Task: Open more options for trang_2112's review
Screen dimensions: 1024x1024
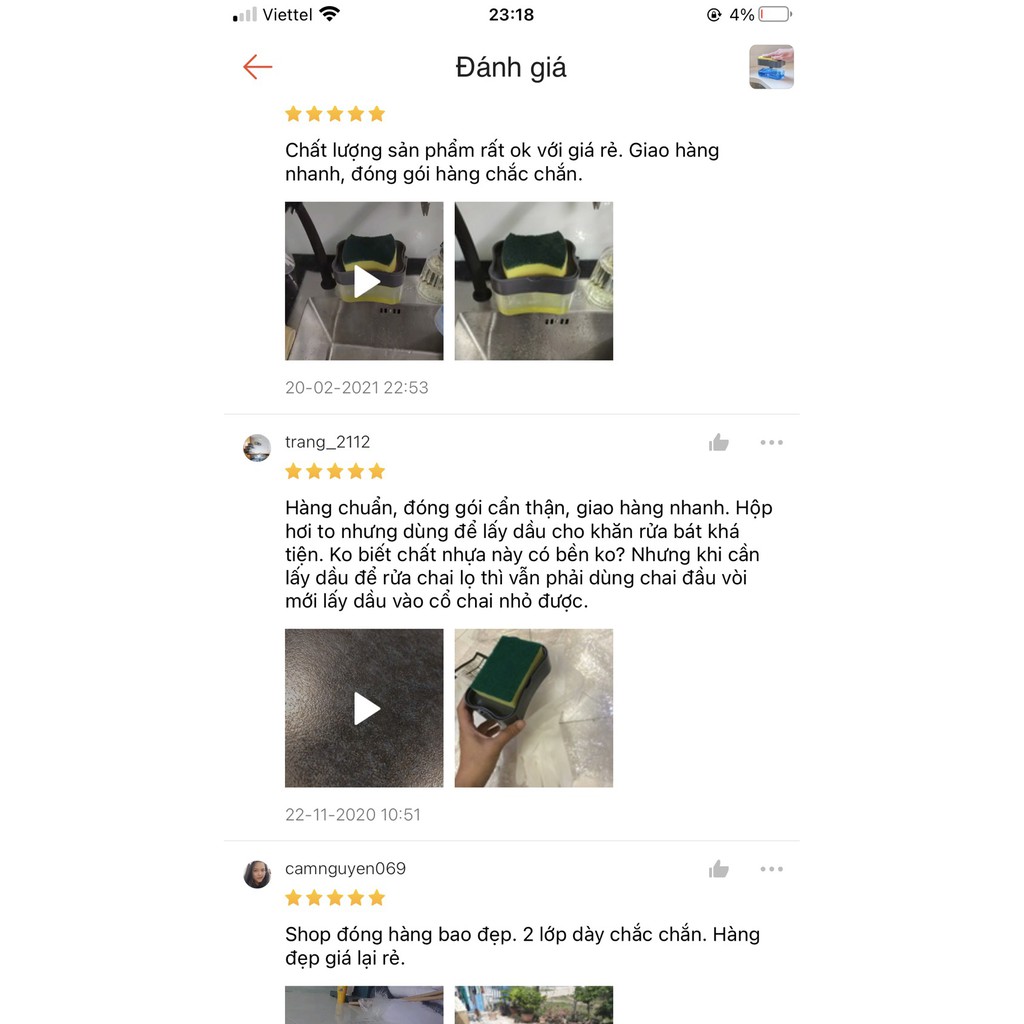Action: coord(771,443)
